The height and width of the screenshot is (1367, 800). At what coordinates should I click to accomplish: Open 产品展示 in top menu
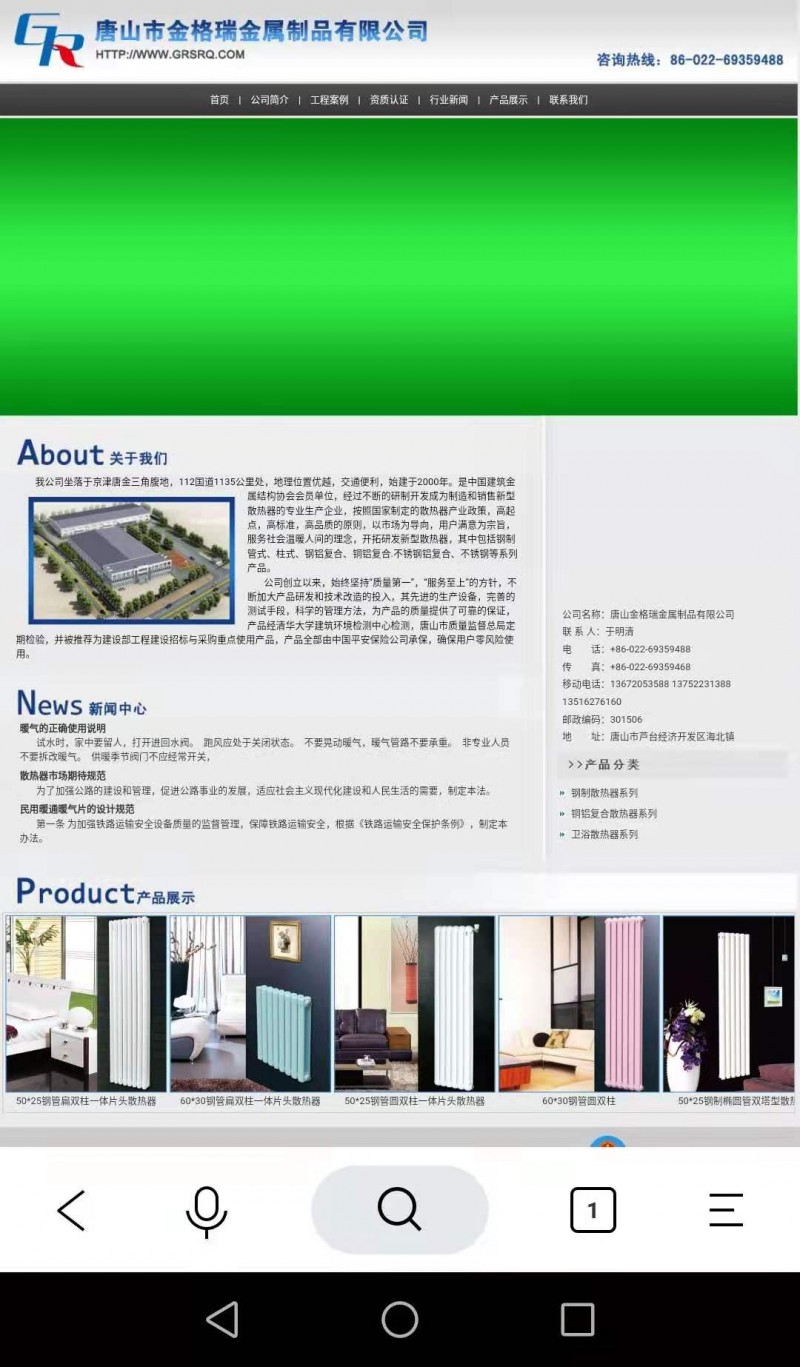coord(508,100)
